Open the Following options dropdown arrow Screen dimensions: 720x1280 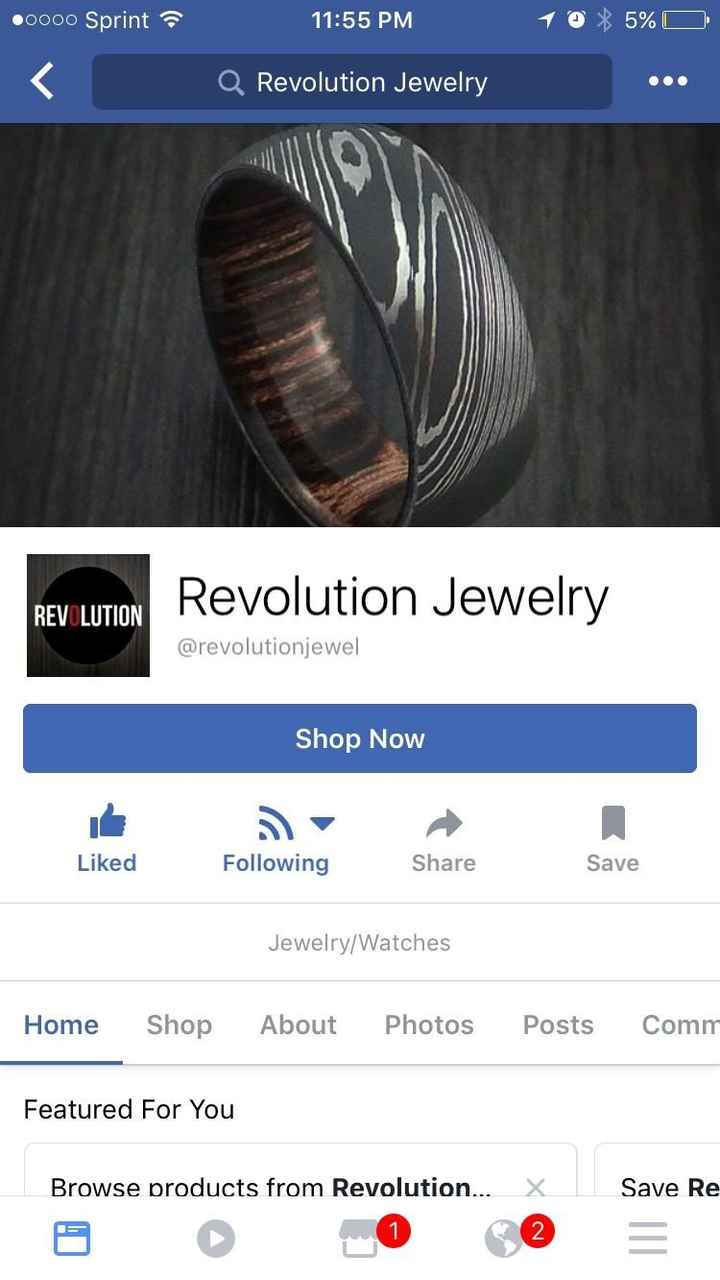322,824
